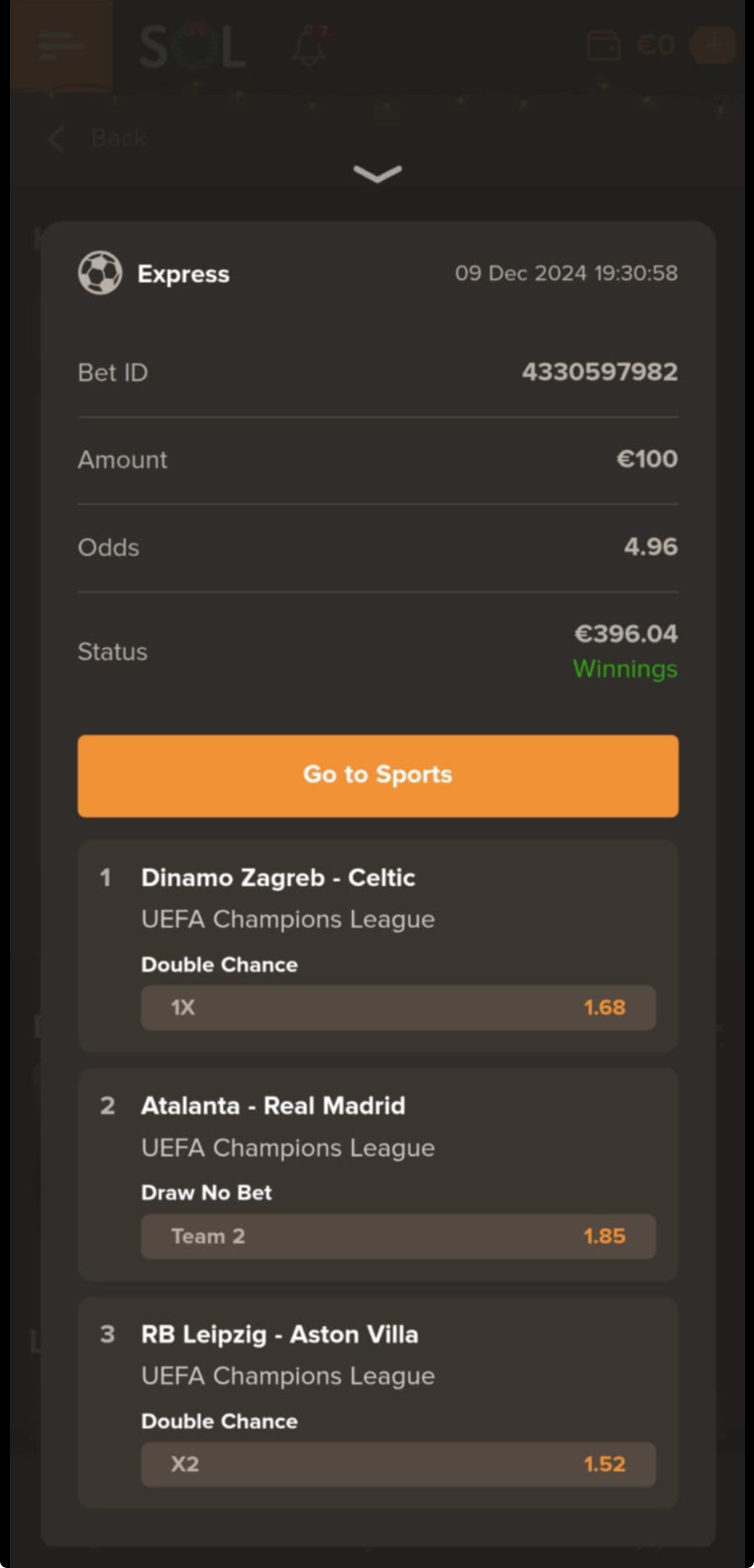Open the Dinamo Zagreb - Celtic selection
This screenshot has width=754, height=1568.
tap(378, 946)
